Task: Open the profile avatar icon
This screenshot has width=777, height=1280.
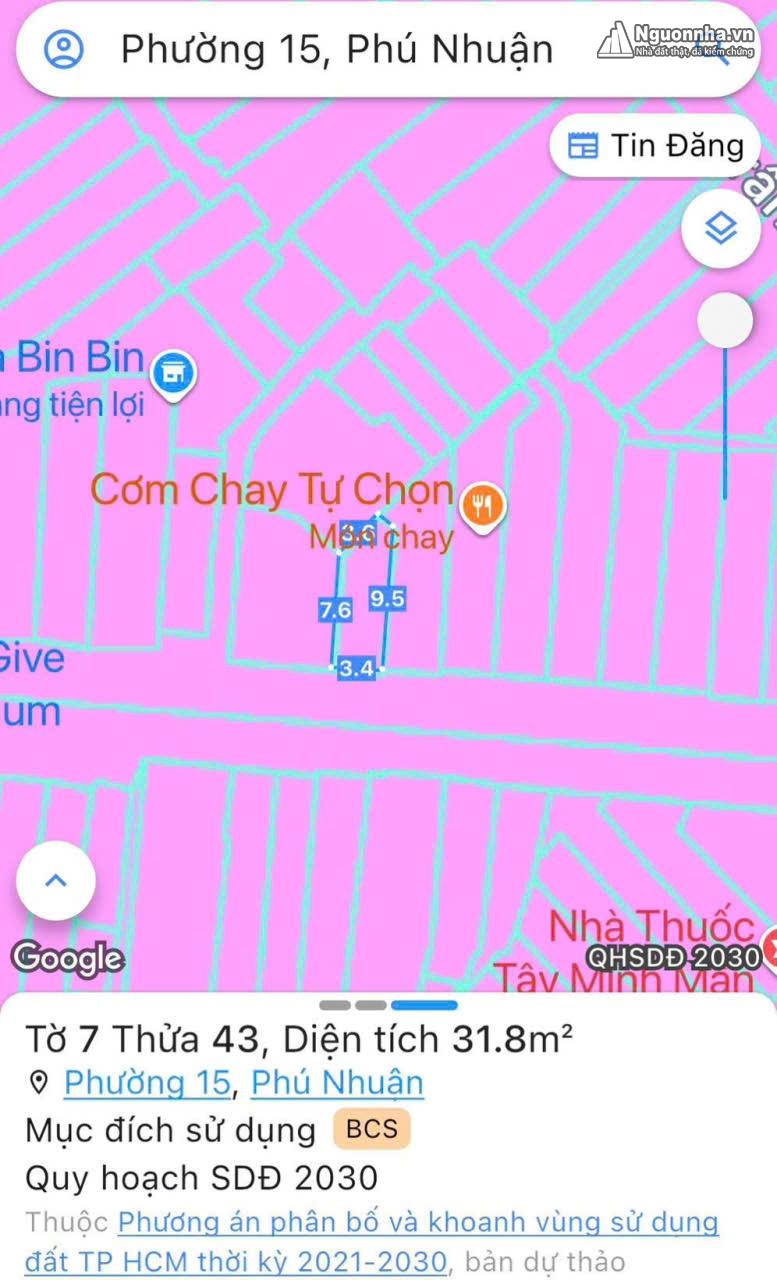Action: point(64,48)
